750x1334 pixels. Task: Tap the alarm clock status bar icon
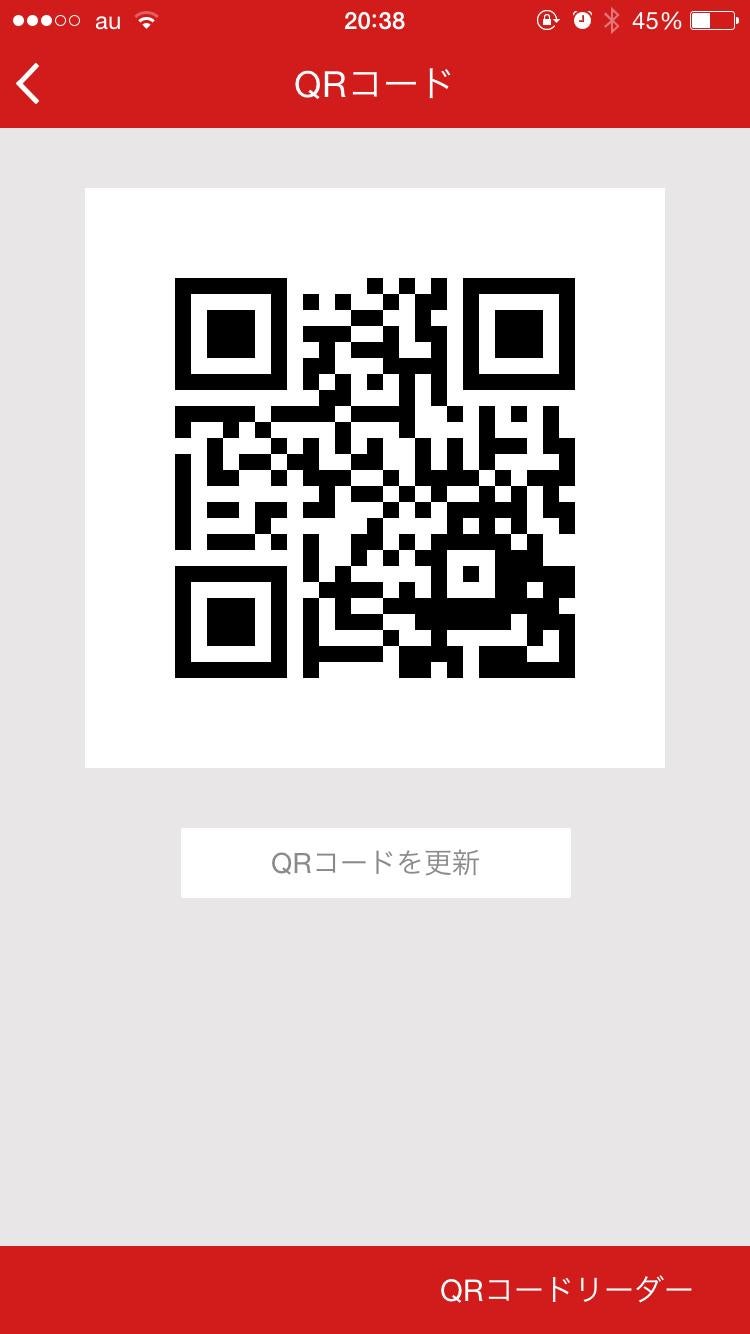coord(582,18)
